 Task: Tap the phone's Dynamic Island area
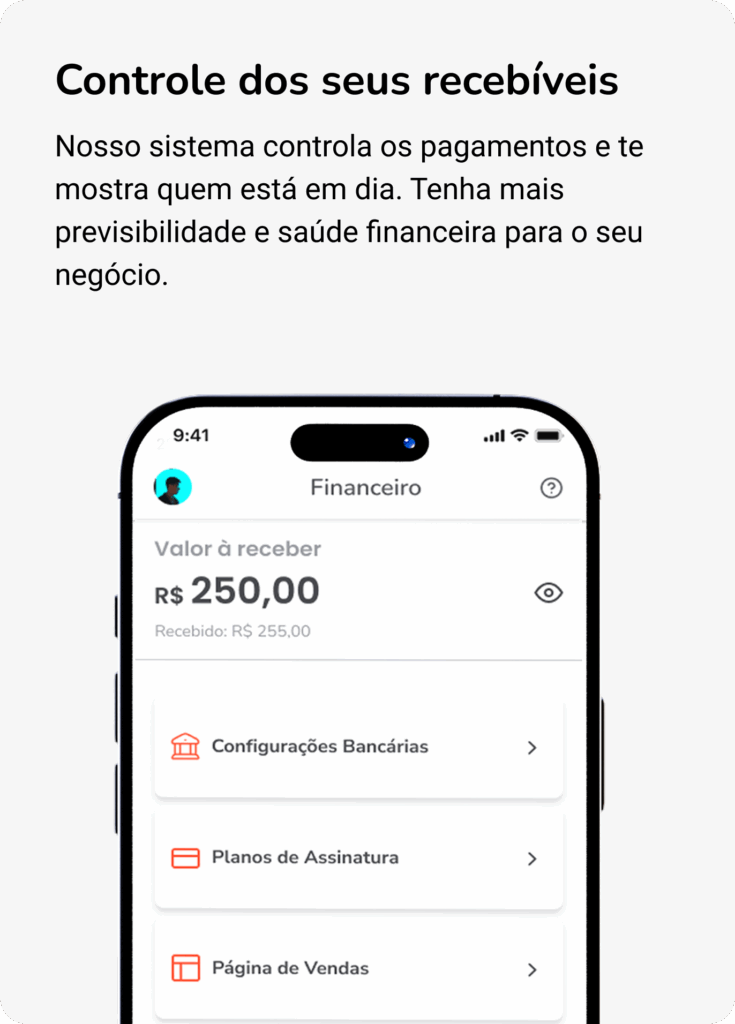[359, 442]
